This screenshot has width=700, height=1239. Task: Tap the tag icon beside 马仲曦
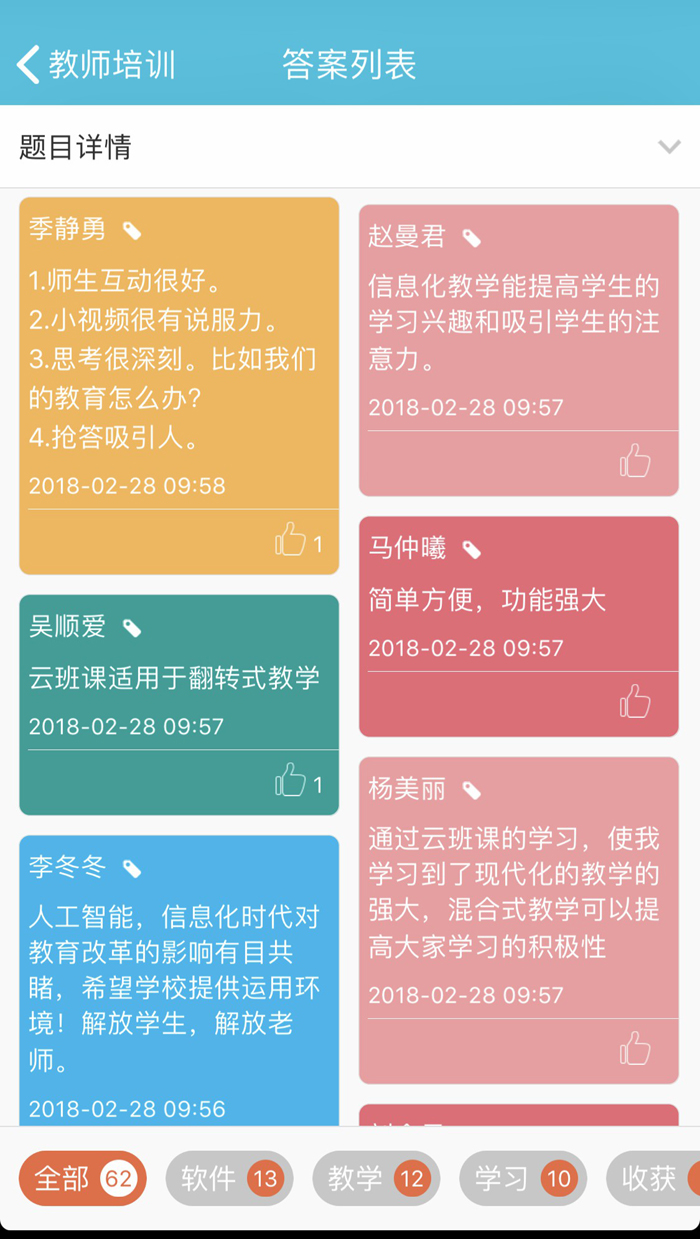(472, 549)
